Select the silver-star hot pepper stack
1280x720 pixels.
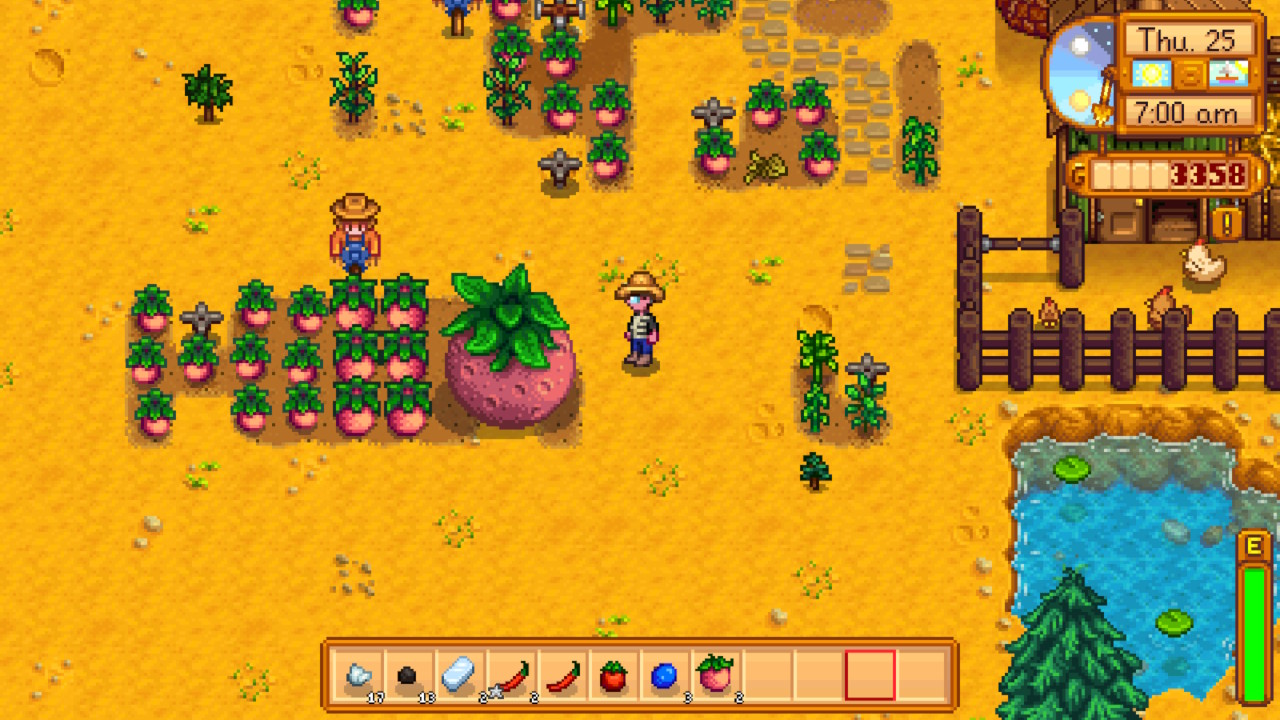click(x=511, y=676)
